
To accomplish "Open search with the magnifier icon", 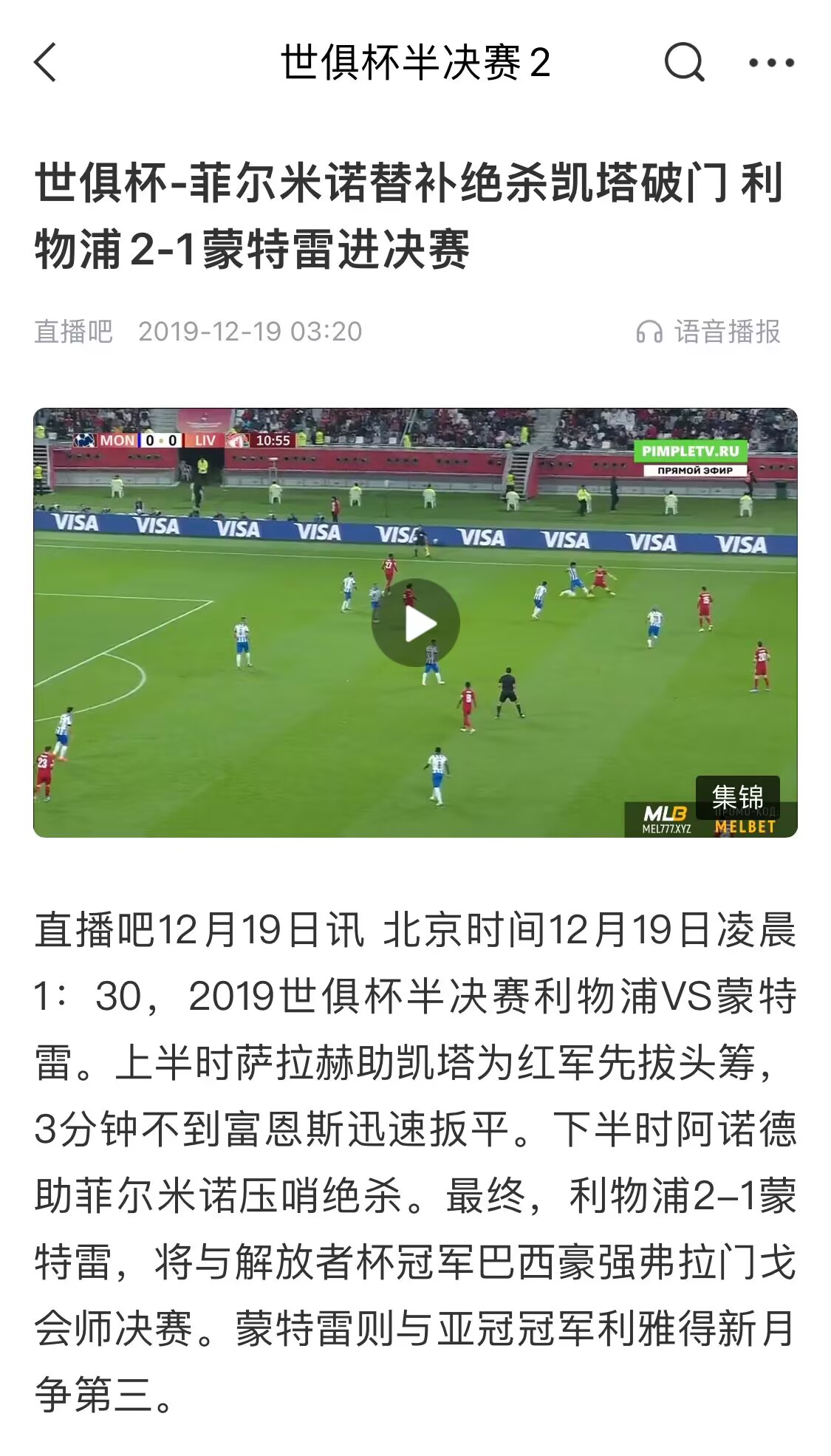I will pyautogui.click(x=684, y=62).
